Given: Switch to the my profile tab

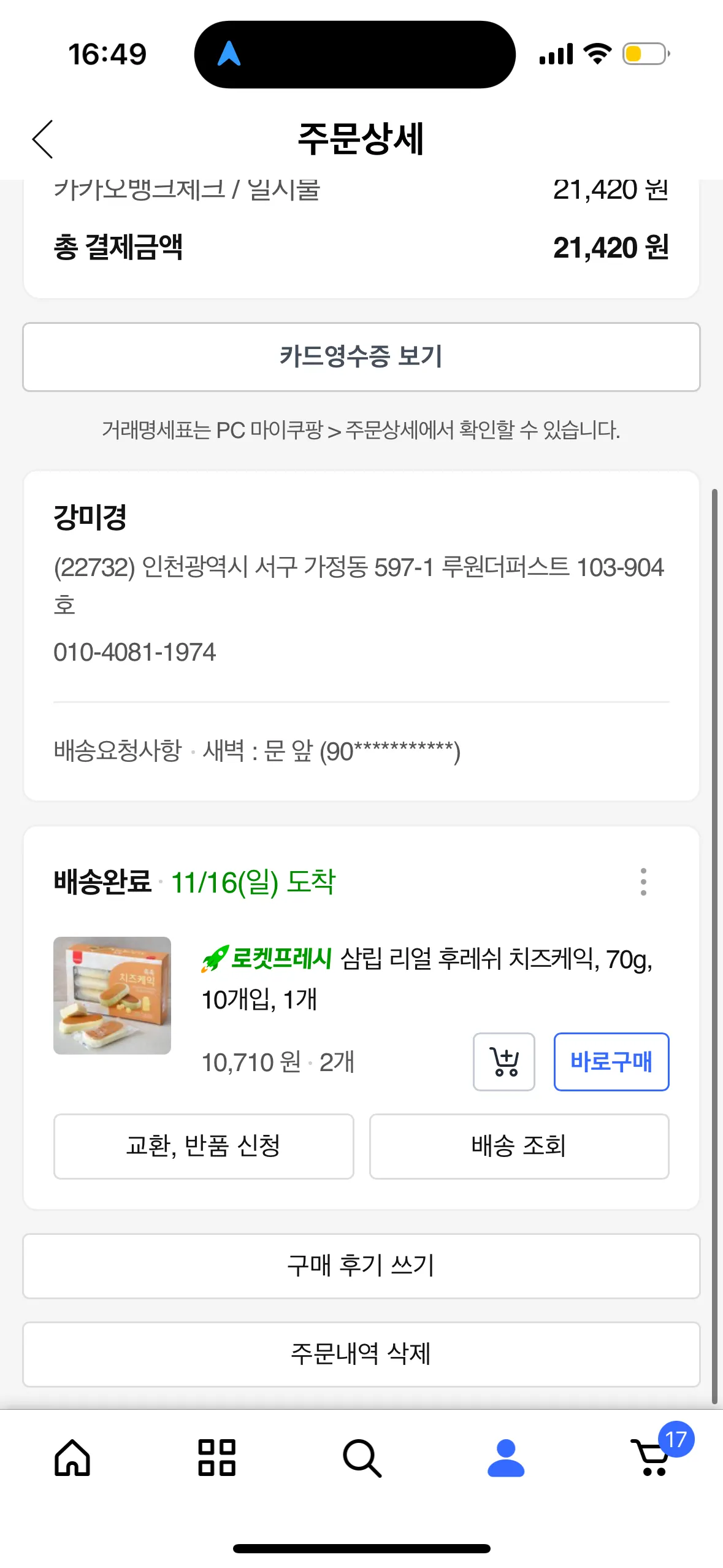Looking at the screenshot, I should [x=506, y=1458].
